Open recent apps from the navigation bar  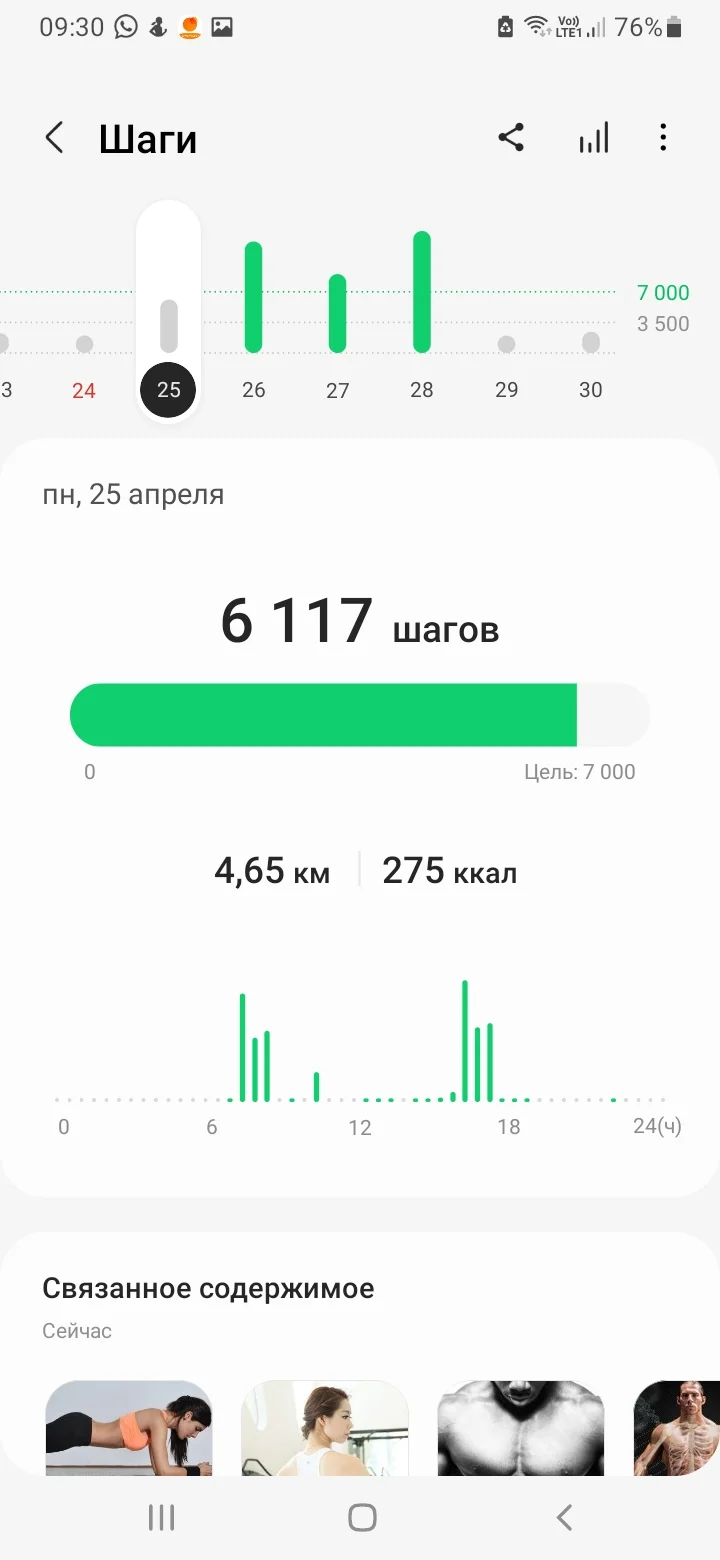click(161, 1517)
